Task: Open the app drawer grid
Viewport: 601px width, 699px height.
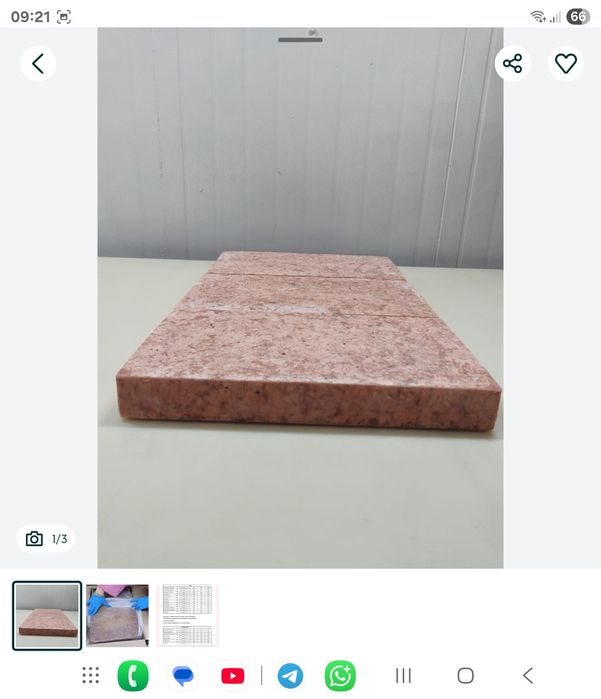Action: pyautogui.click(x=91, y=676)
